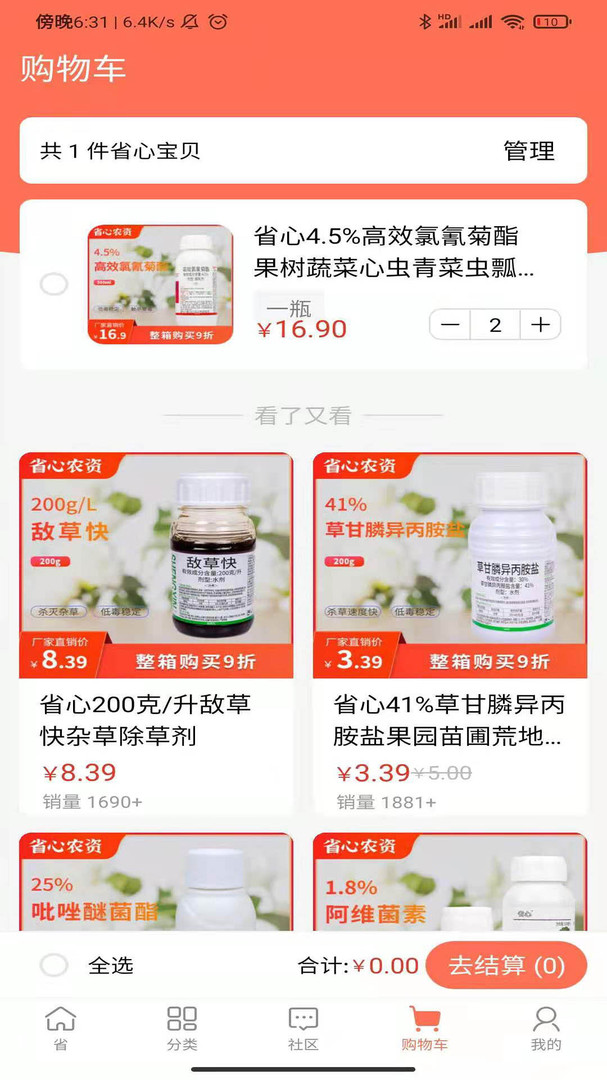Open the 购物车 tab

424,1028
